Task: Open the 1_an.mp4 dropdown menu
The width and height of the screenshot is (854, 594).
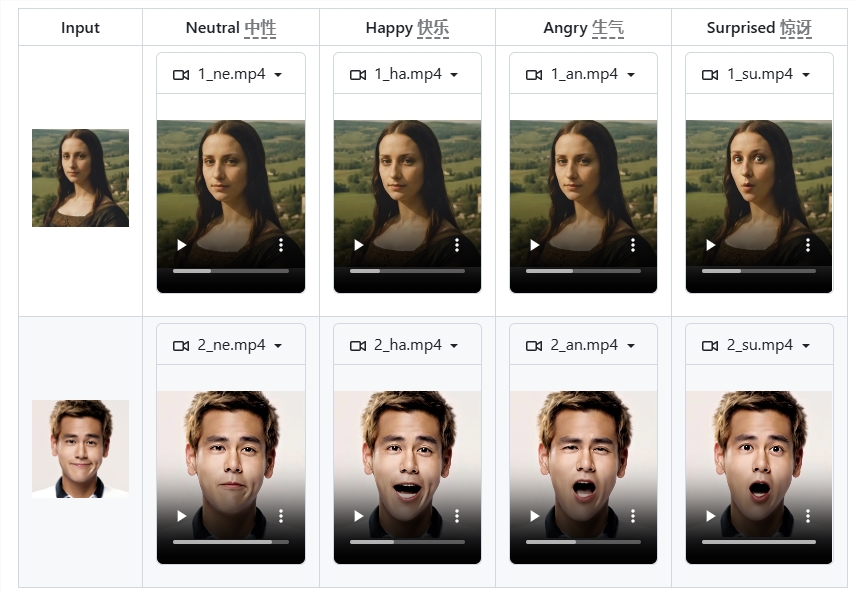Action: tap(583, 75)
